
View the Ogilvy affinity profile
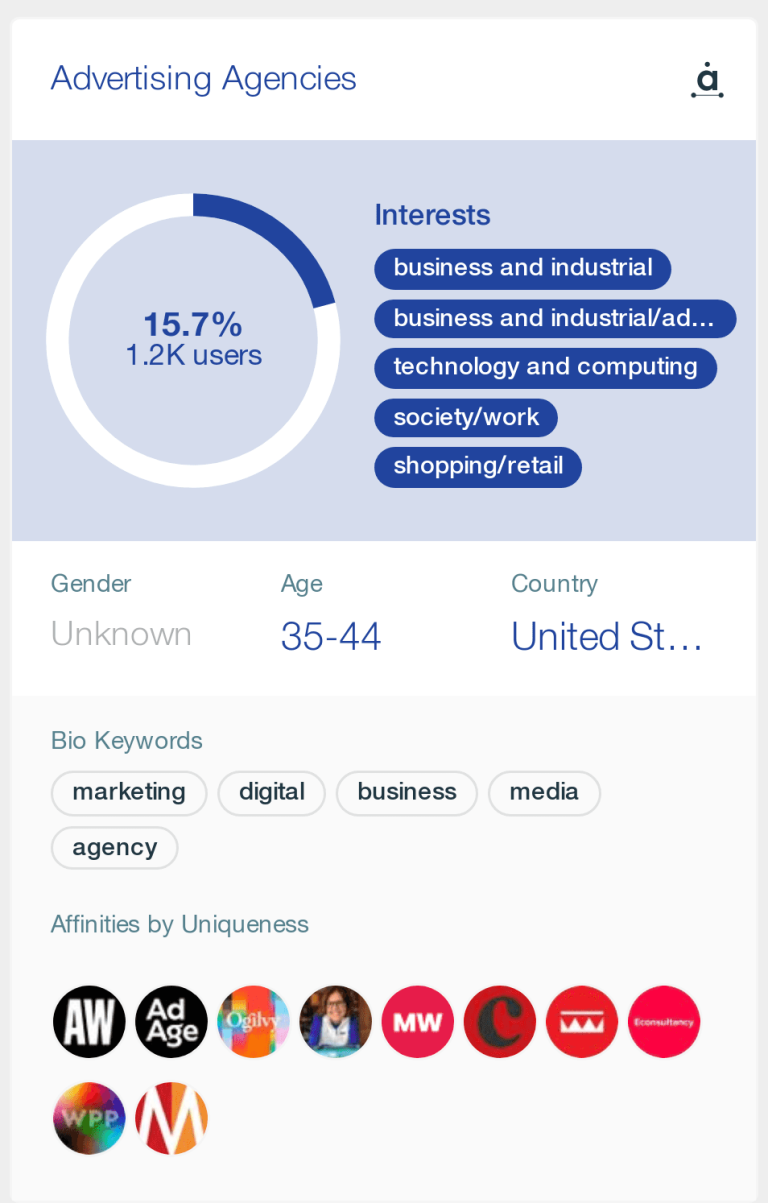click(x=253, y=1022)
